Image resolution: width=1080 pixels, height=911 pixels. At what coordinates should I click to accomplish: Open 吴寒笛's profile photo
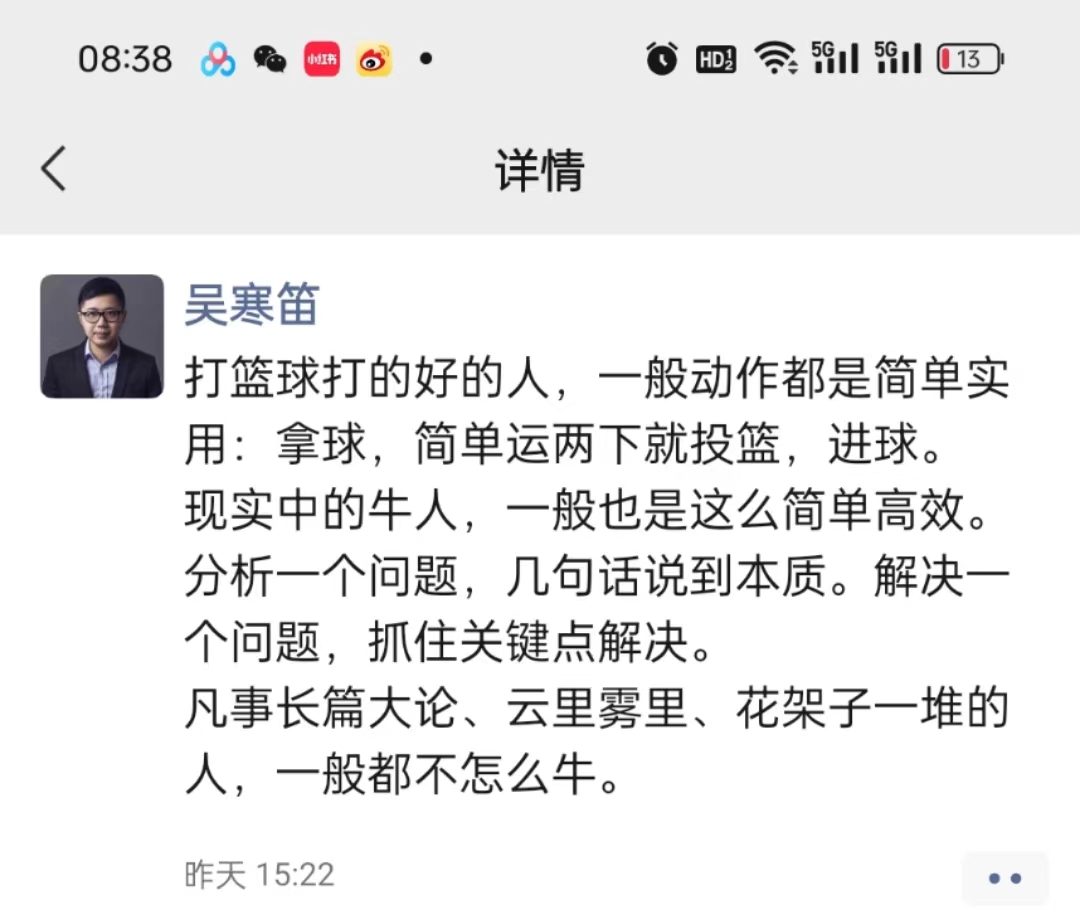click(102, 336)
